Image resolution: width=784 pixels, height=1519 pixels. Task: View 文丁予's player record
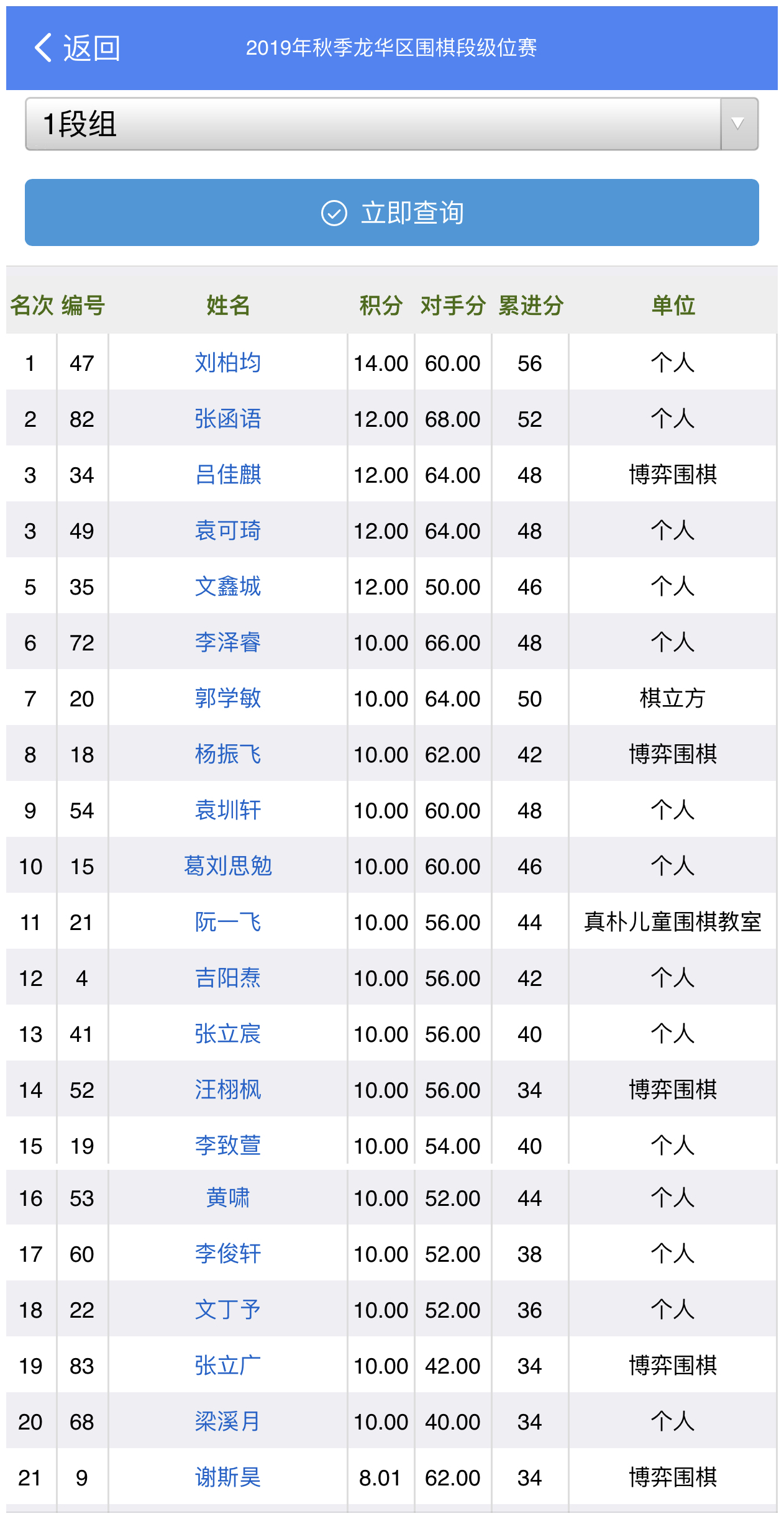click(227, 1310)
